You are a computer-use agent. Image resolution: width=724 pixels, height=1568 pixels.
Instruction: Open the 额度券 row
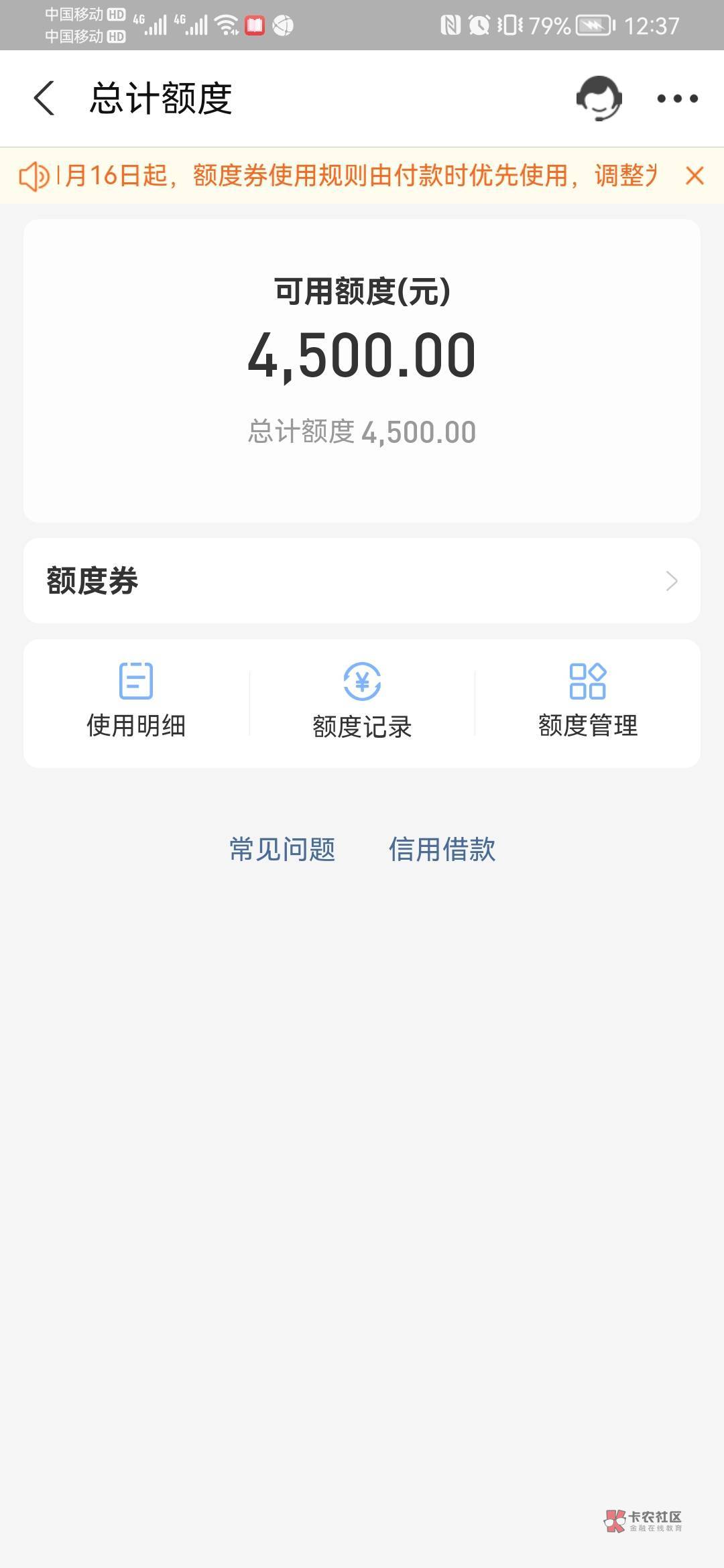(x=362, y=580)
